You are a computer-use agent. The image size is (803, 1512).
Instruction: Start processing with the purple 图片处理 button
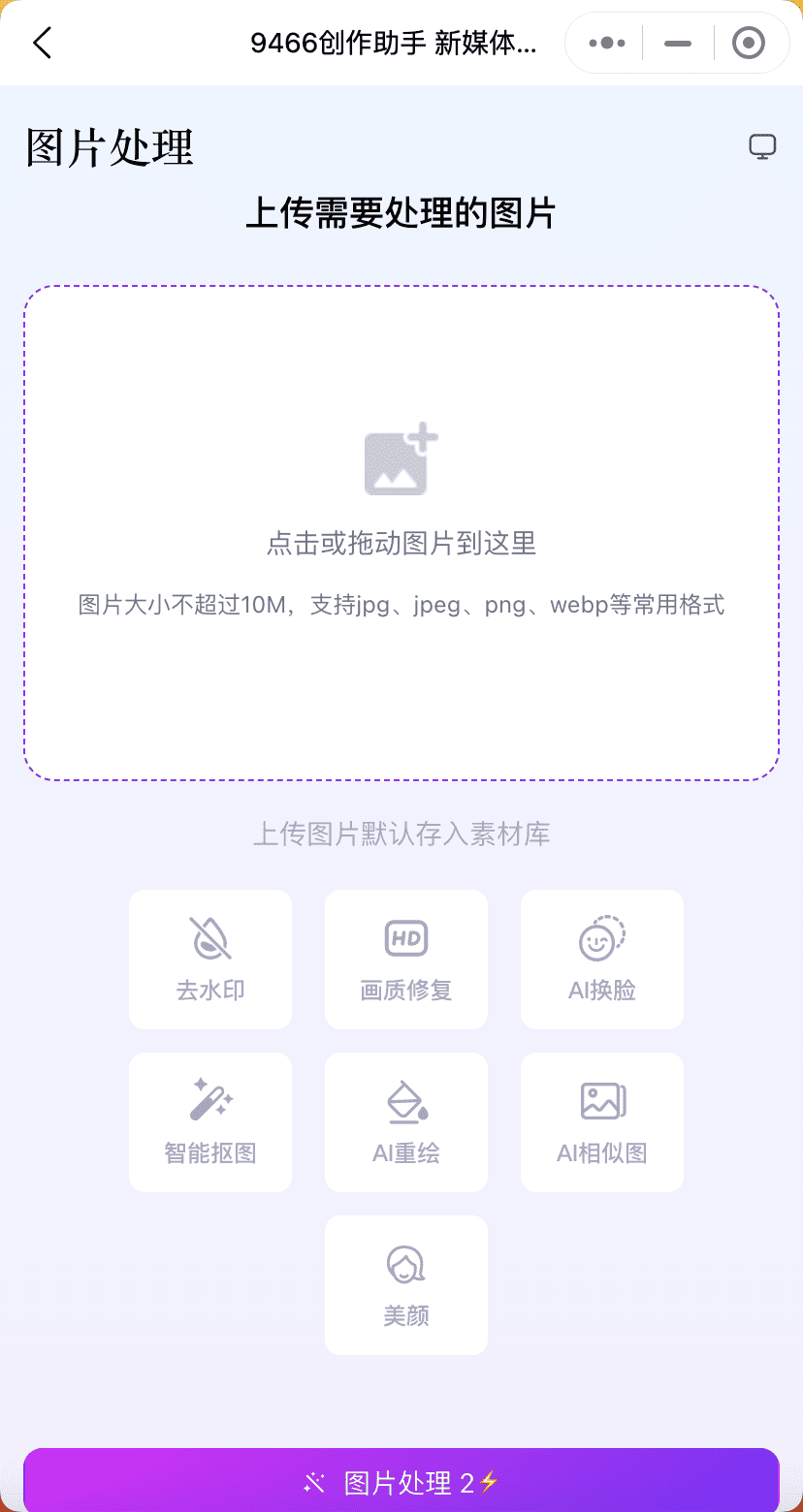tap(401, 1481)
